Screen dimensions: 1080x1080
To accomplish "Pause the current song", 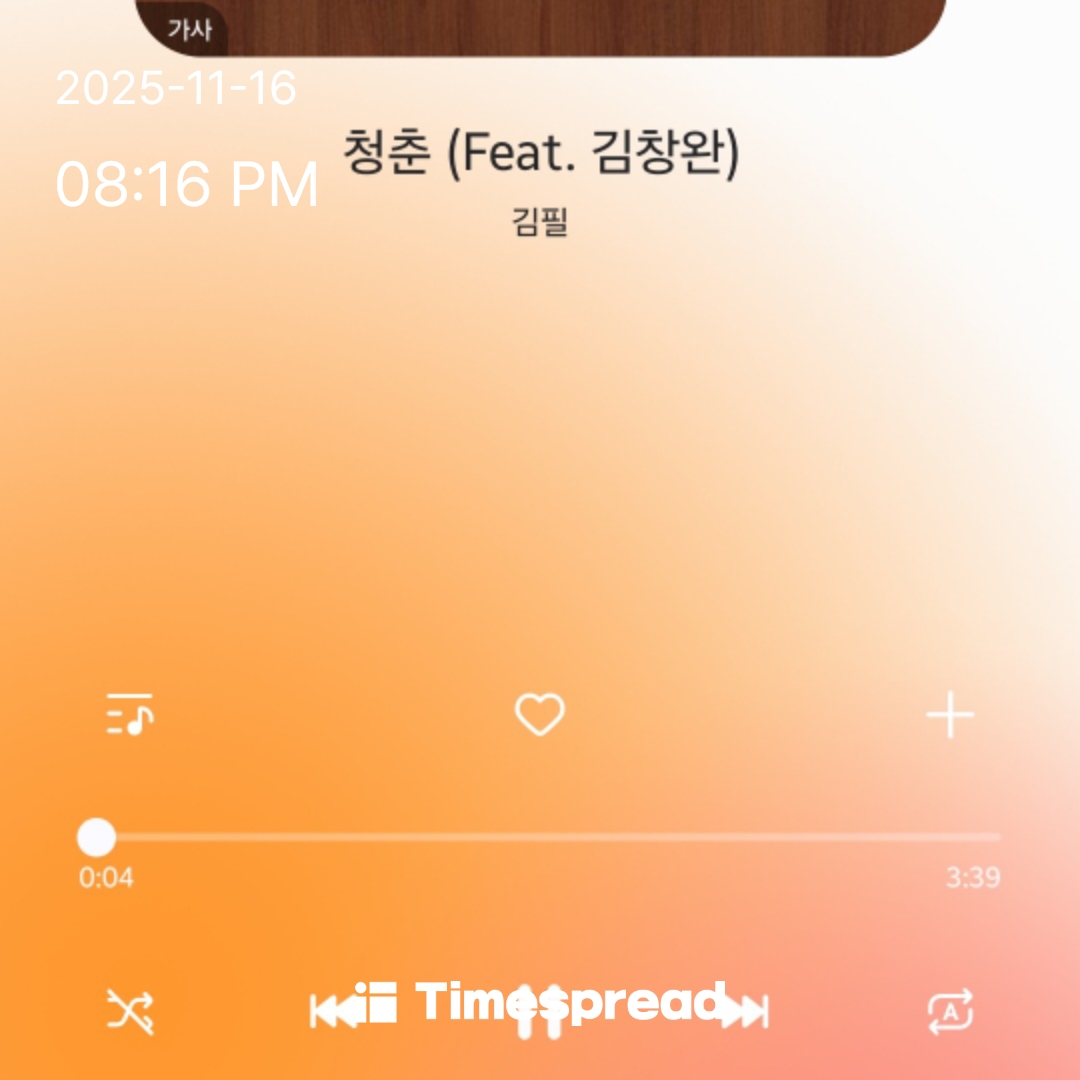I will tap(539, 1012).
